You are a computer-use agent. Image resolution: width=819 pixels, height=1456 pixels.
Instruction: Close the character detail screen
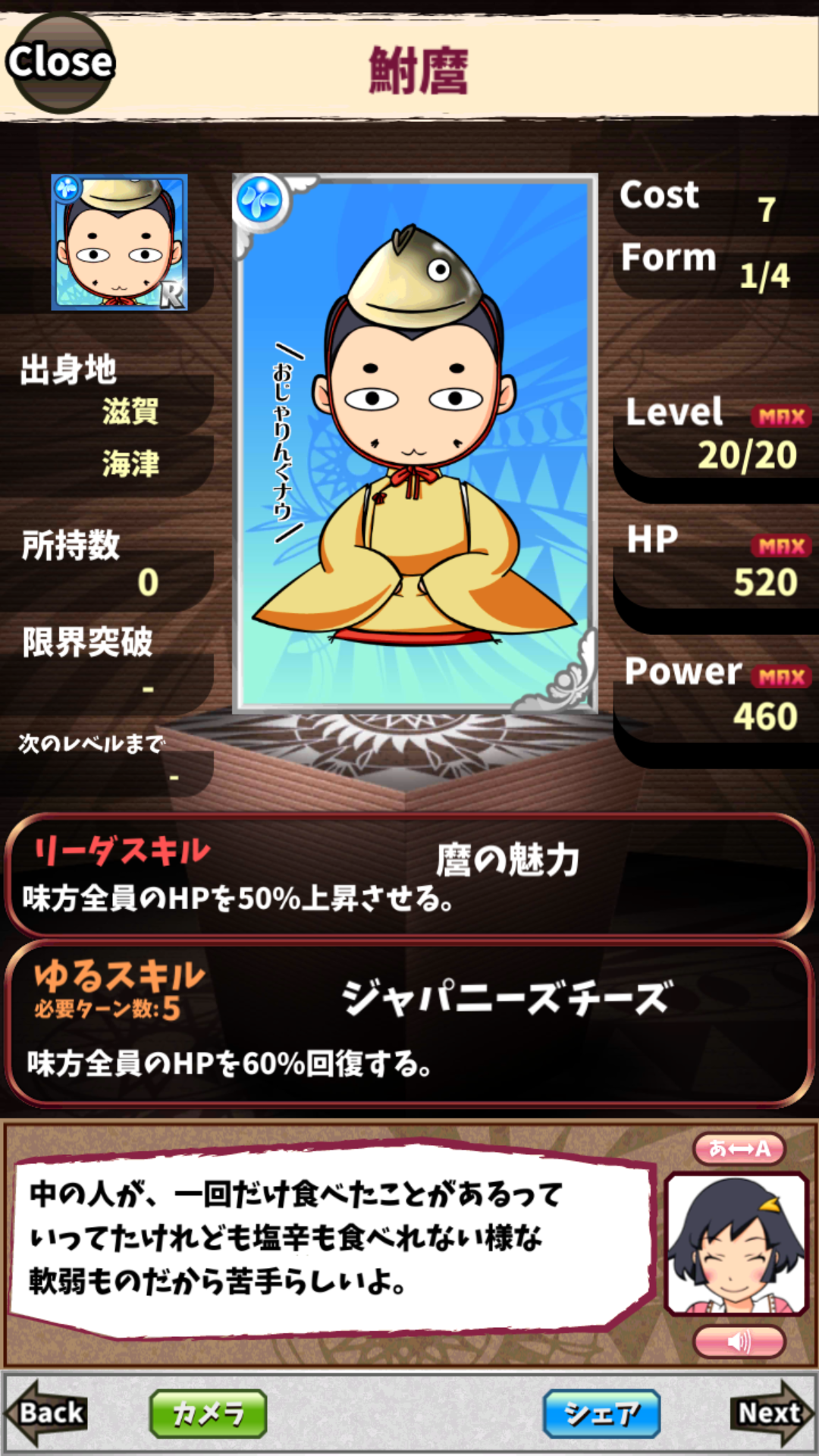click(59, 62)
